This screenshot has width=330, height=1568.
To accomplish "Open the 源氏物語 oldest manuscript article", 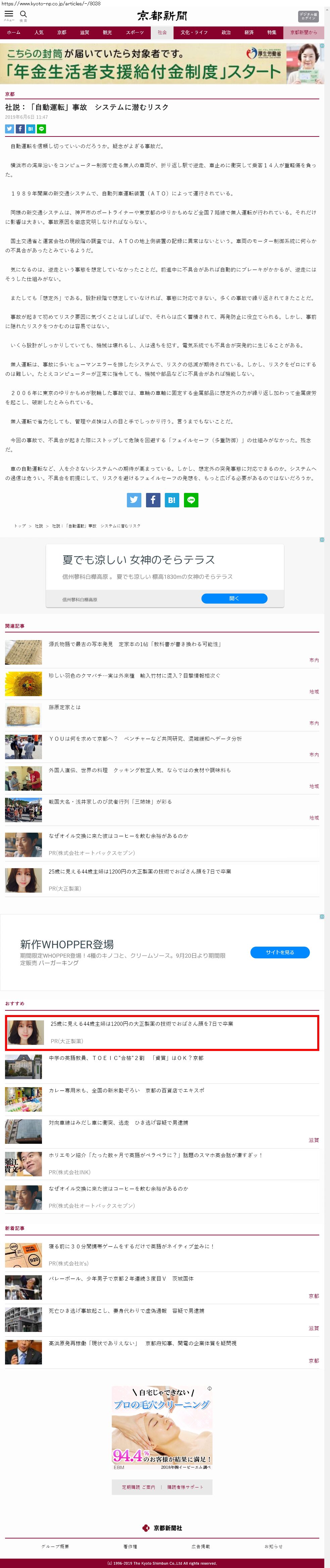I will point(135,643).
